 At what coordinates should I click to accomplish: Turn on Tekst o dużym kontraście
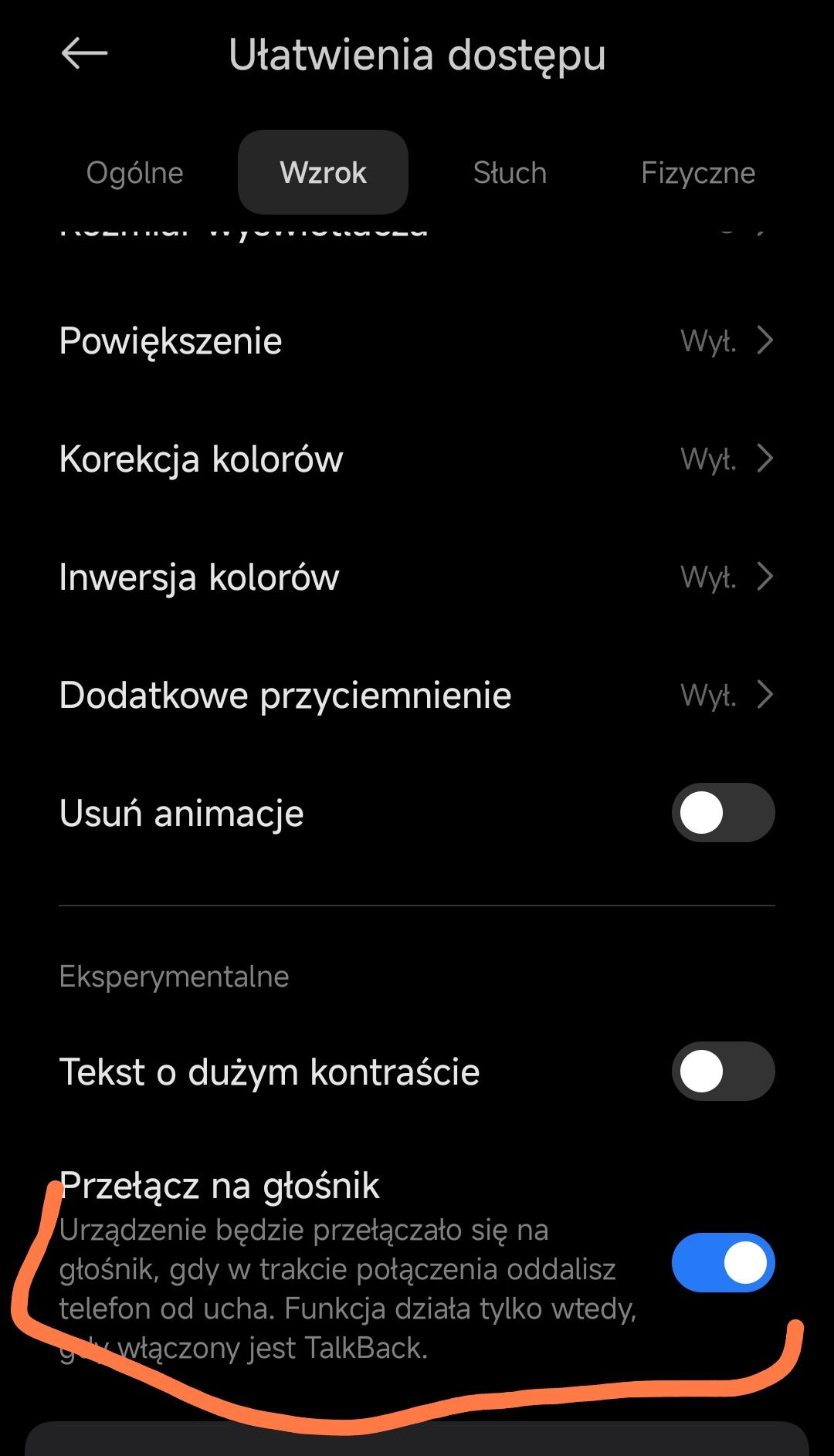click(x=723, y=1072)
